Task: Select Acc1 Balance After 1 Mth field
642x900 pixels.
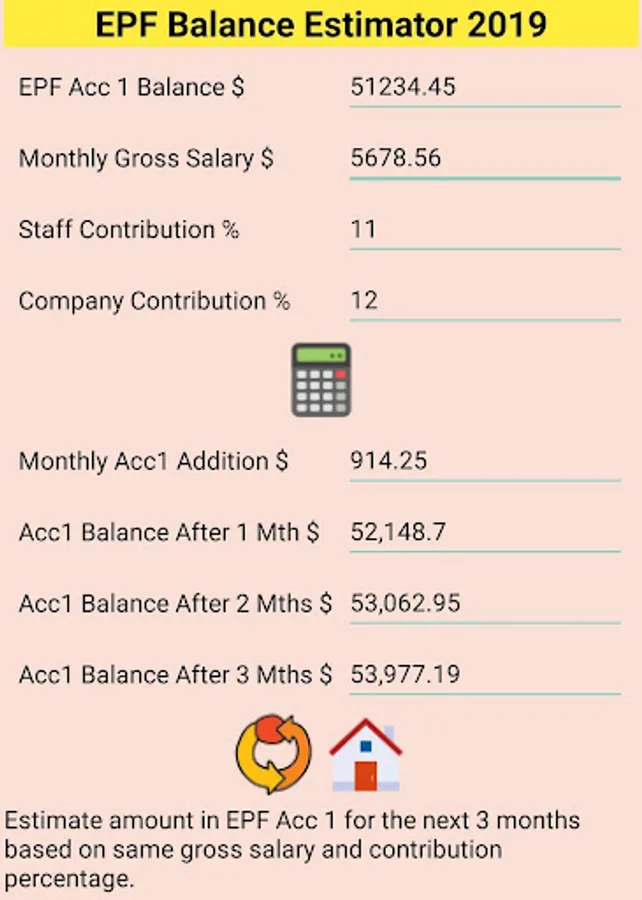Action: coord(484,532)
